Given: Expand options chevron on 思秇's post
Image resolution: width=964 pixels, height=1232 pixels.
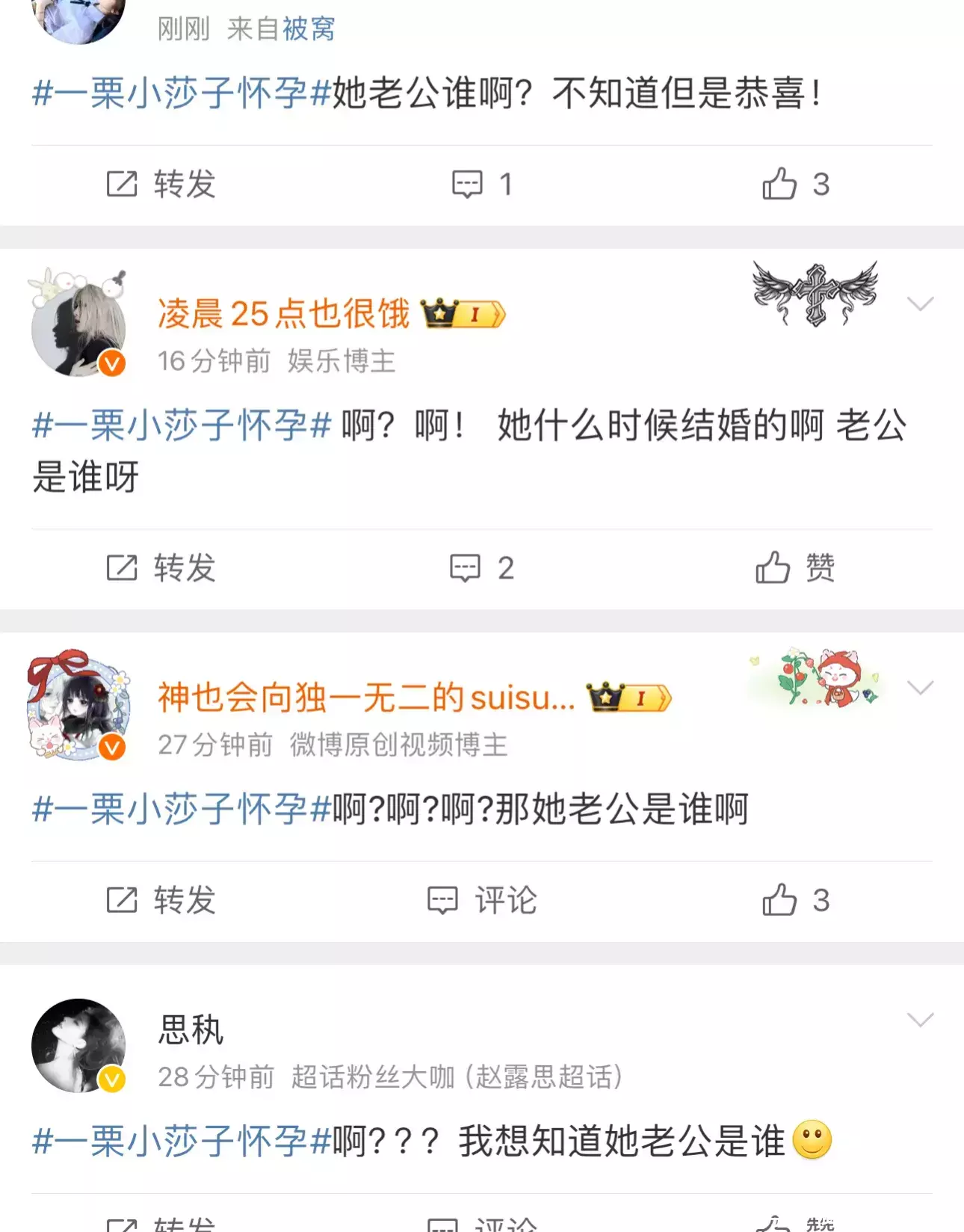Looking at the screenshot, I should pos(919,1020).
